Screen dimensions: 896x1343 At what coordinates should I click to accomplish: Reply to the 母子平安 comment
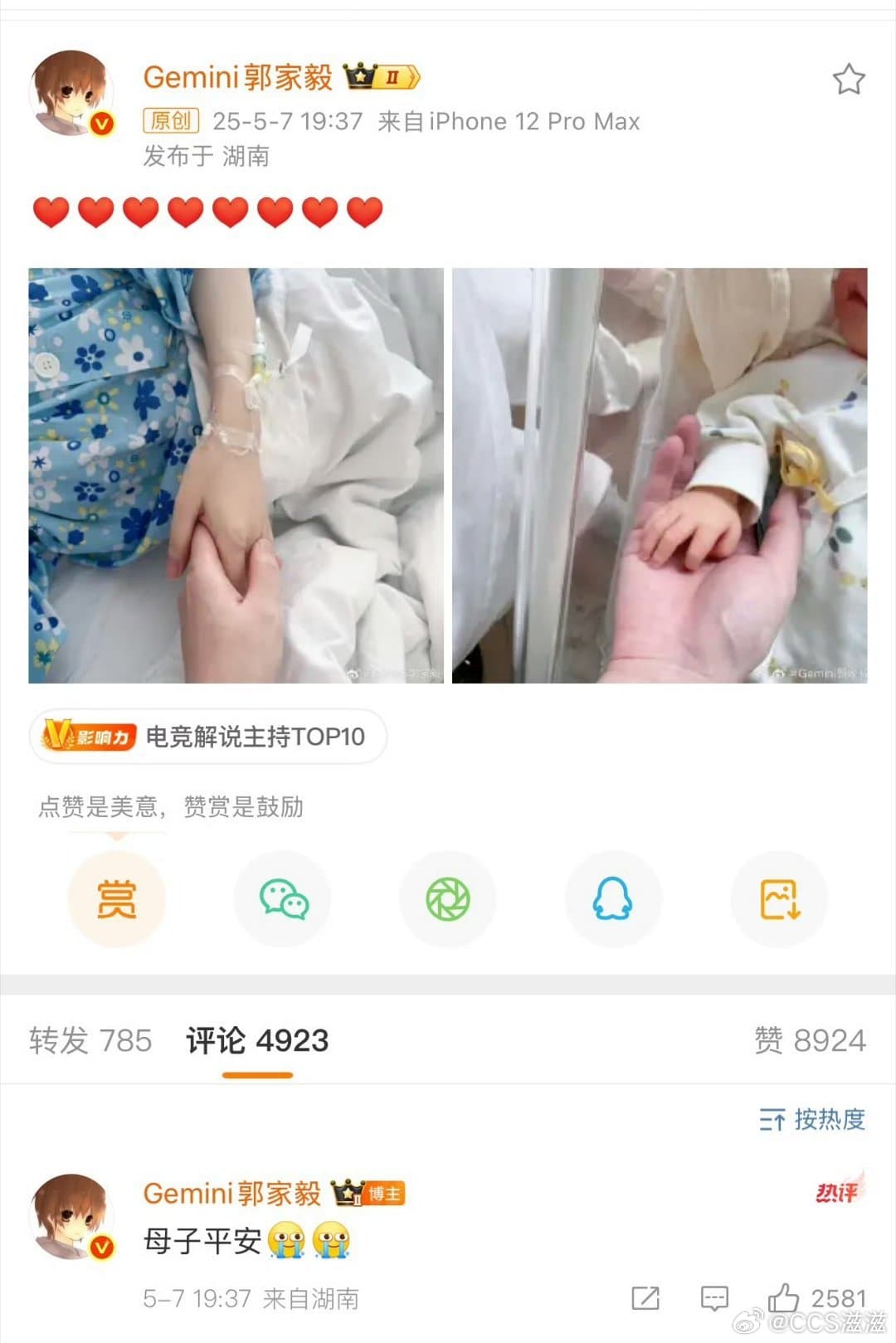[x=714, y=1298]
